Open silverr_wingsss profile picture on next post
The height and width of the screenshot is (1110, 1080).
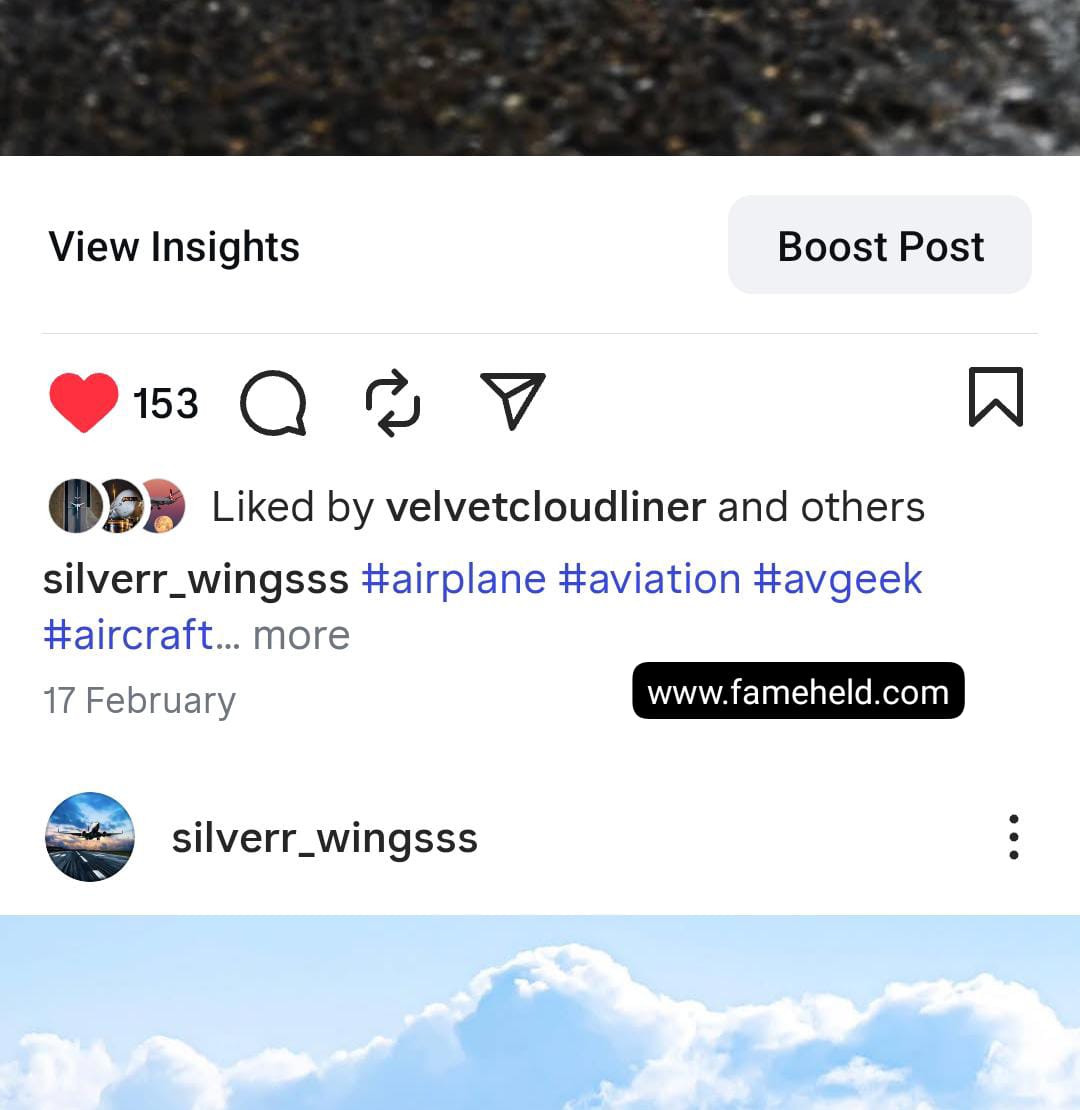tap(90, 838)
